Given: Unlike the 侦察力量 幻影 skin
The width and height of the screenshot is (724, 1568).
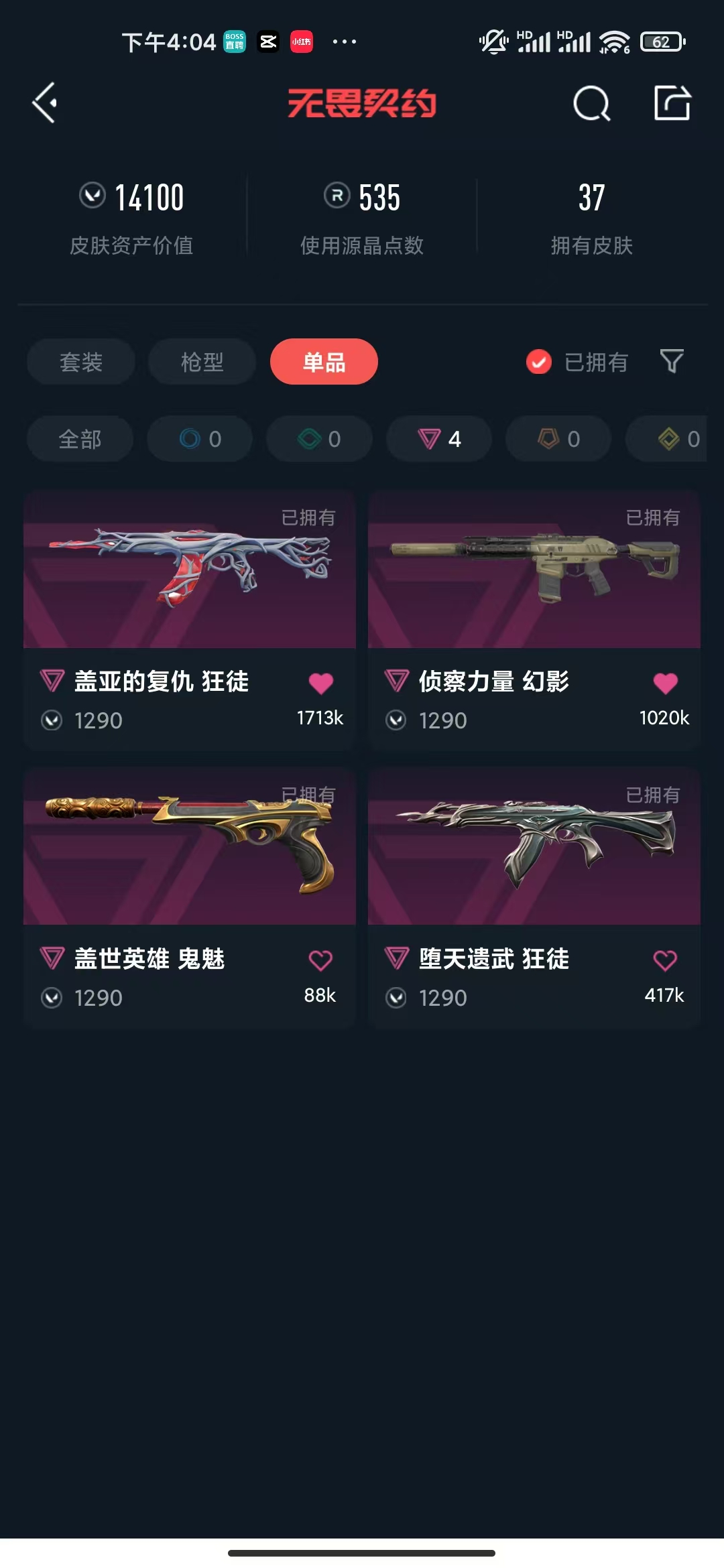Looking at the screenshot, I should [665, 683].
